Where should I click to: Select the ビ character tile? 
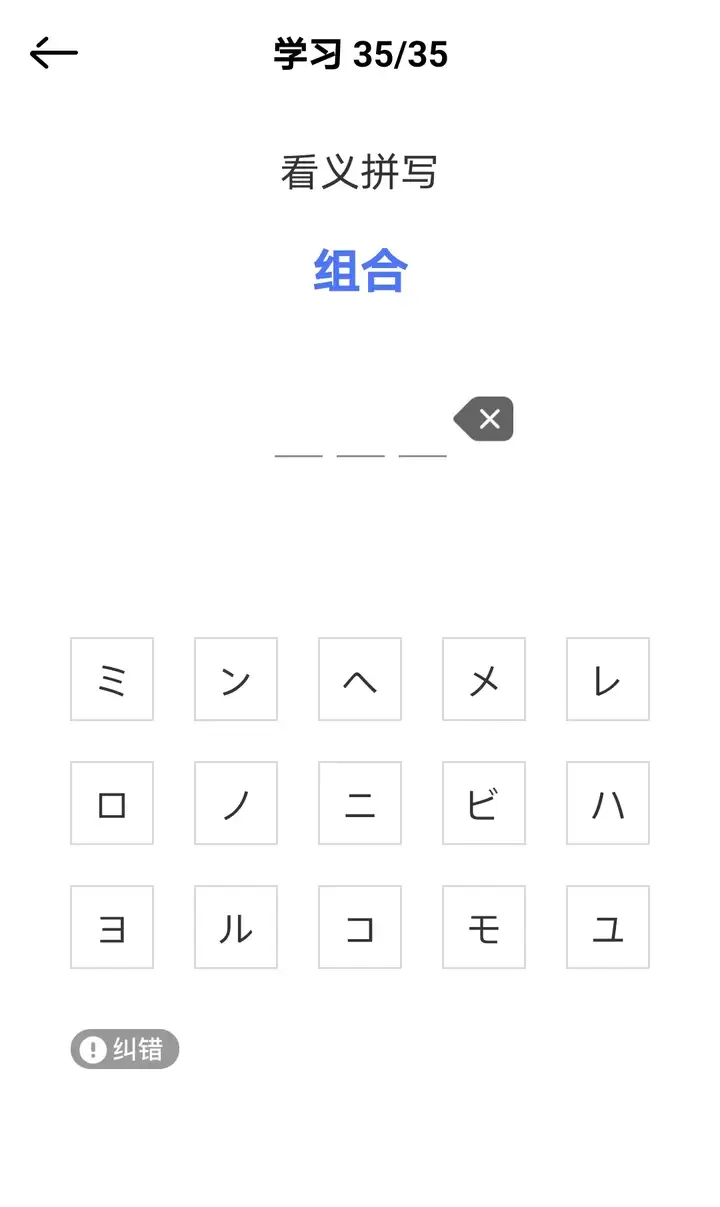tap(484, 803)
